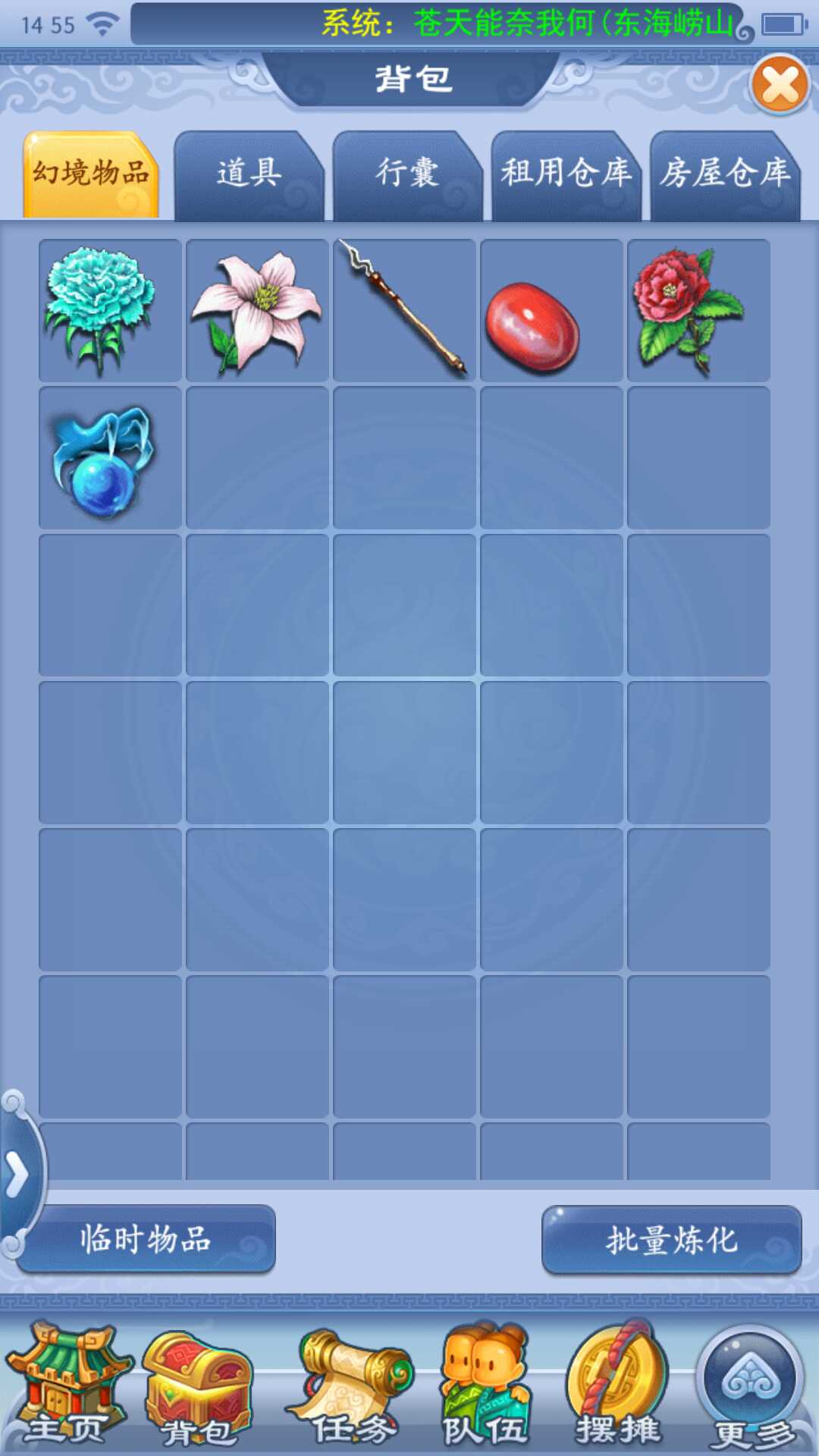Select the red gemstone item
This screenshot has width=819, height=1456.
551,310
